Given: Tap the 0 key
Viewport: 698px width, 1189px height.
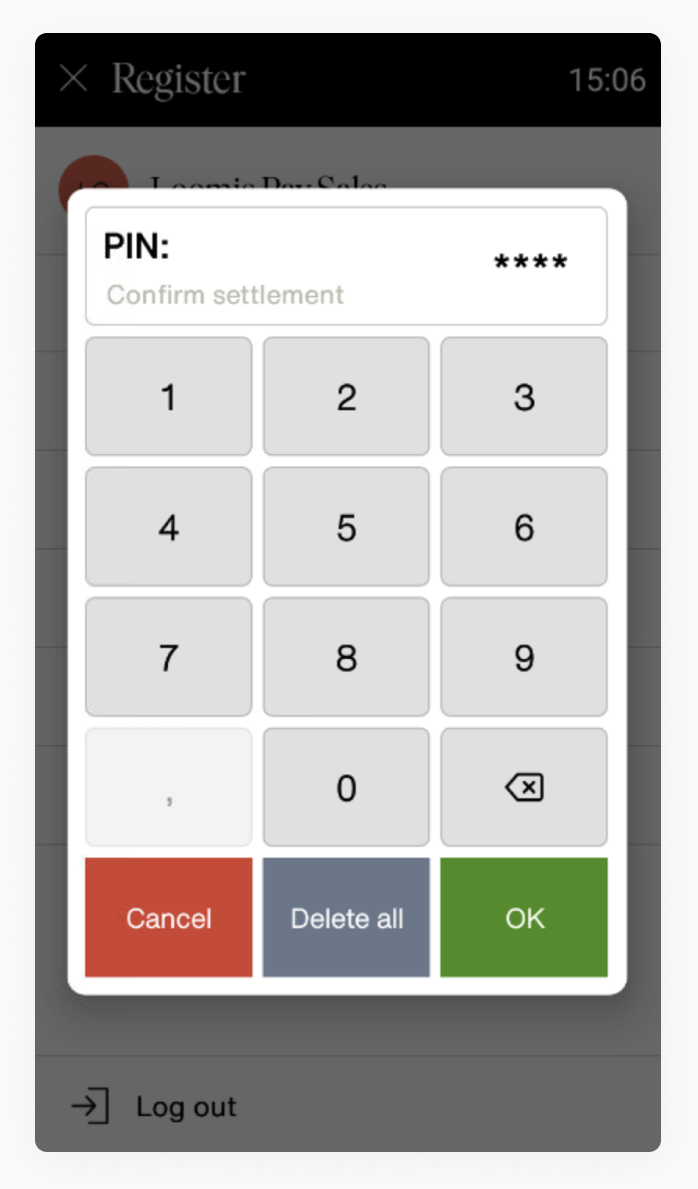Looking at the screenshot, I should click(x=346, y=787).
